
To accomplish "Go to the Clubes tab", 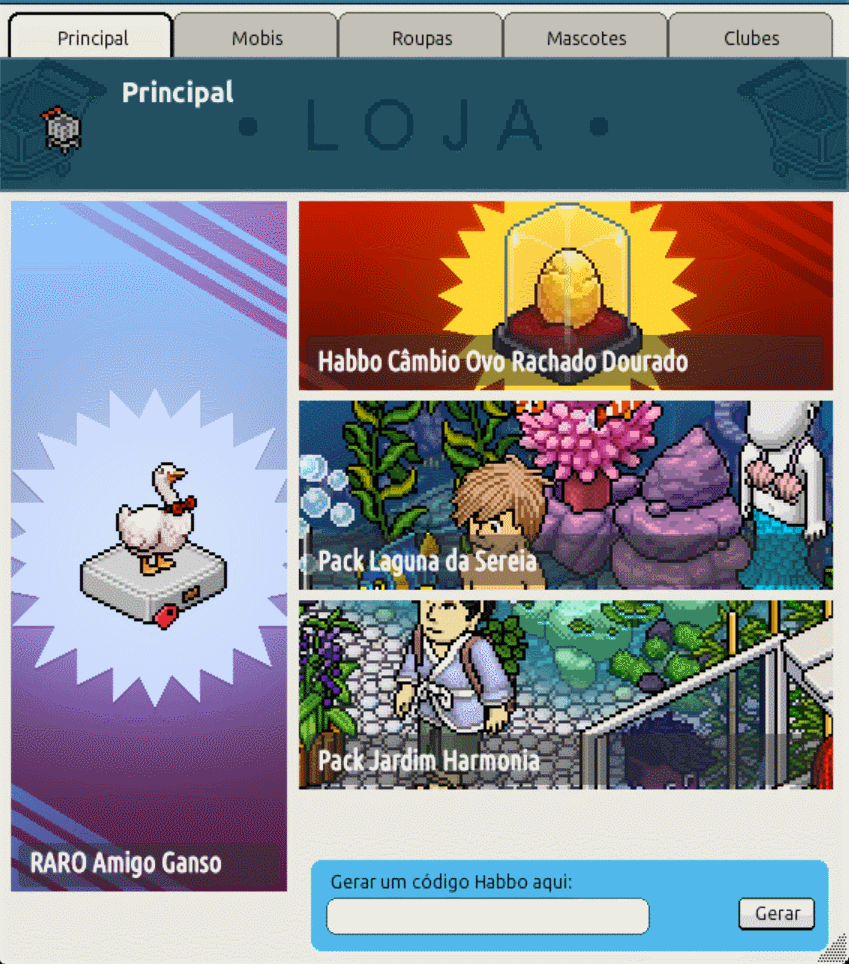I will [x=751, y=39].
